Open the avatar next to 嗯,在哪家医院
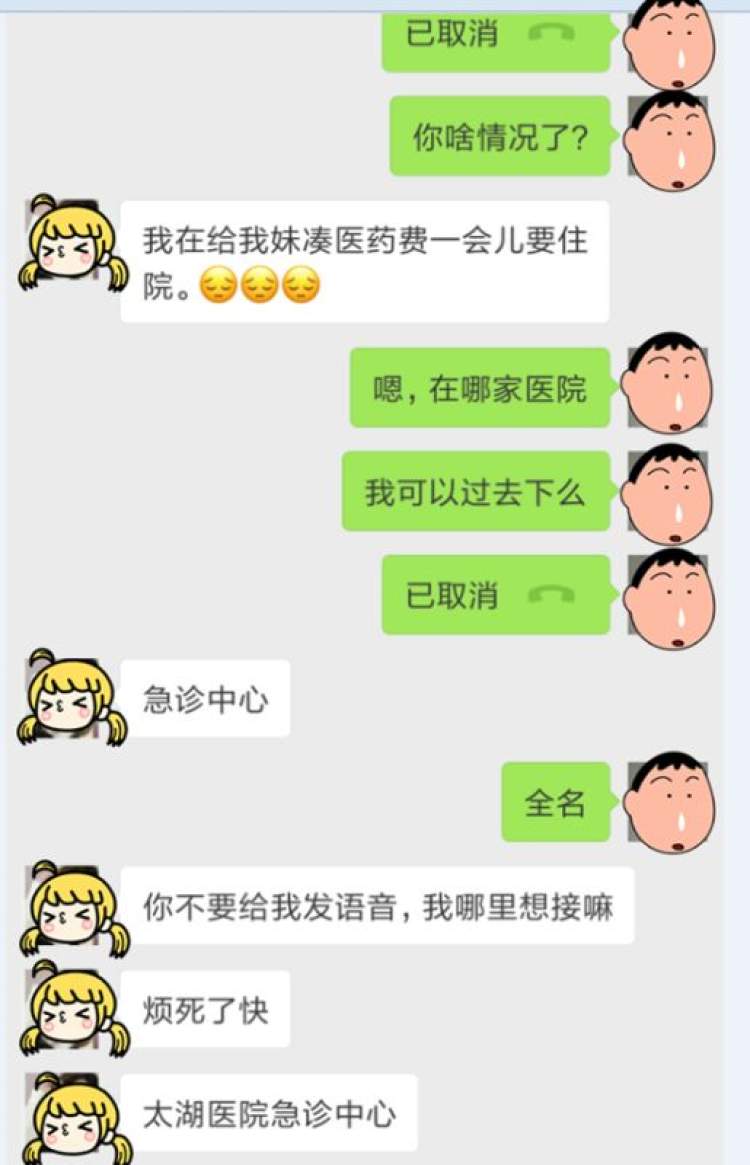The image size is (750, 1165). pyautogui.click(x=669, y=384)
